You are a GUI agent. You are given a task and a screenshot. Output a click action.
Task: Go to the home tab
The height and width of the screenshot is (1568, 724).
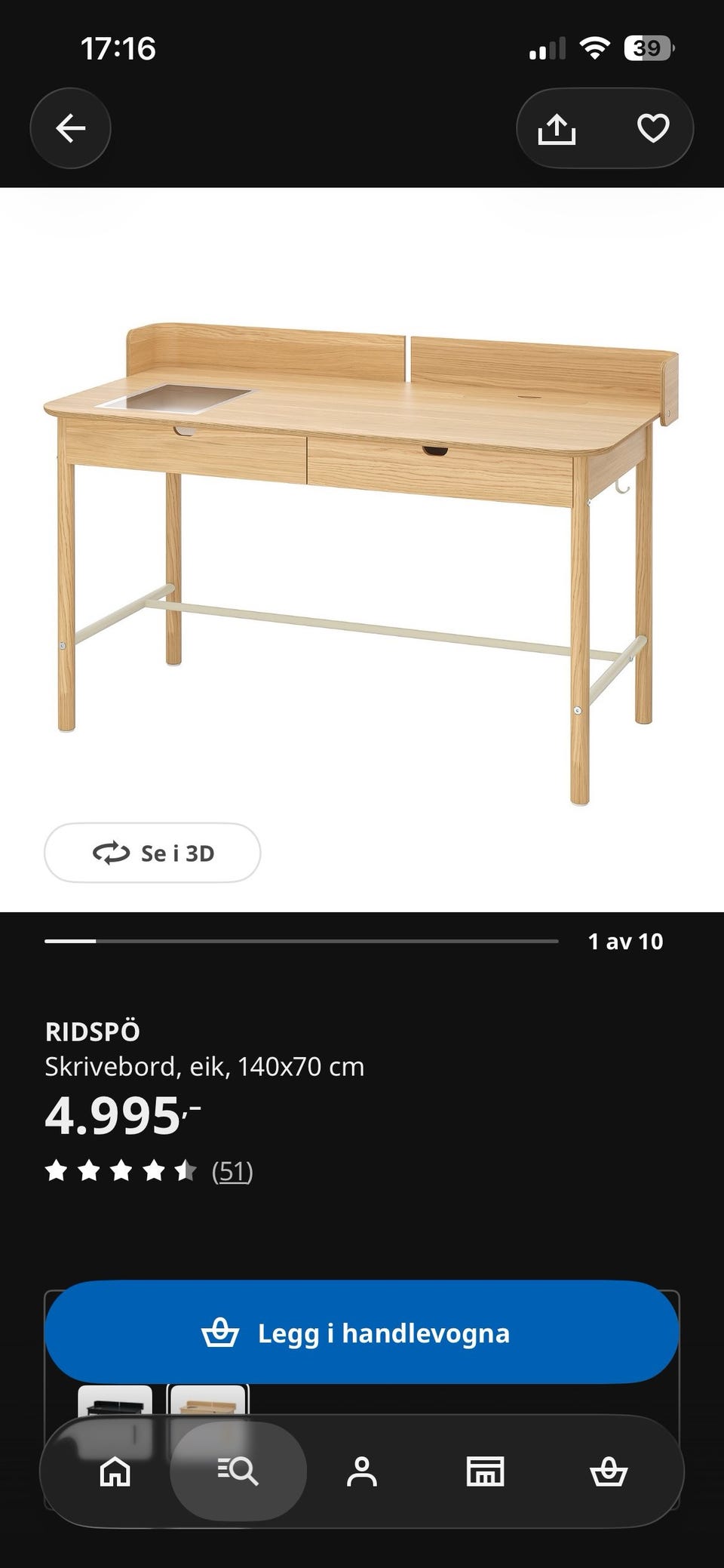pos(115,1471)
